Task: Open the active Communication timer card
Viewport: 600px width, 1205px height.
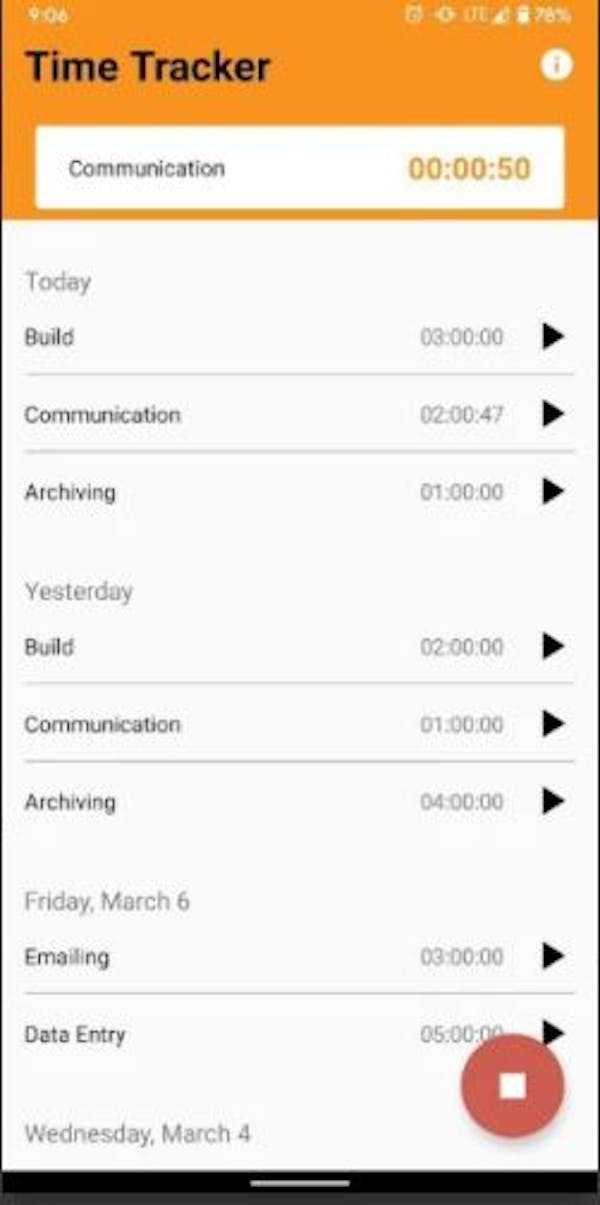Action: pyautogui.click(x=300, y=168)
